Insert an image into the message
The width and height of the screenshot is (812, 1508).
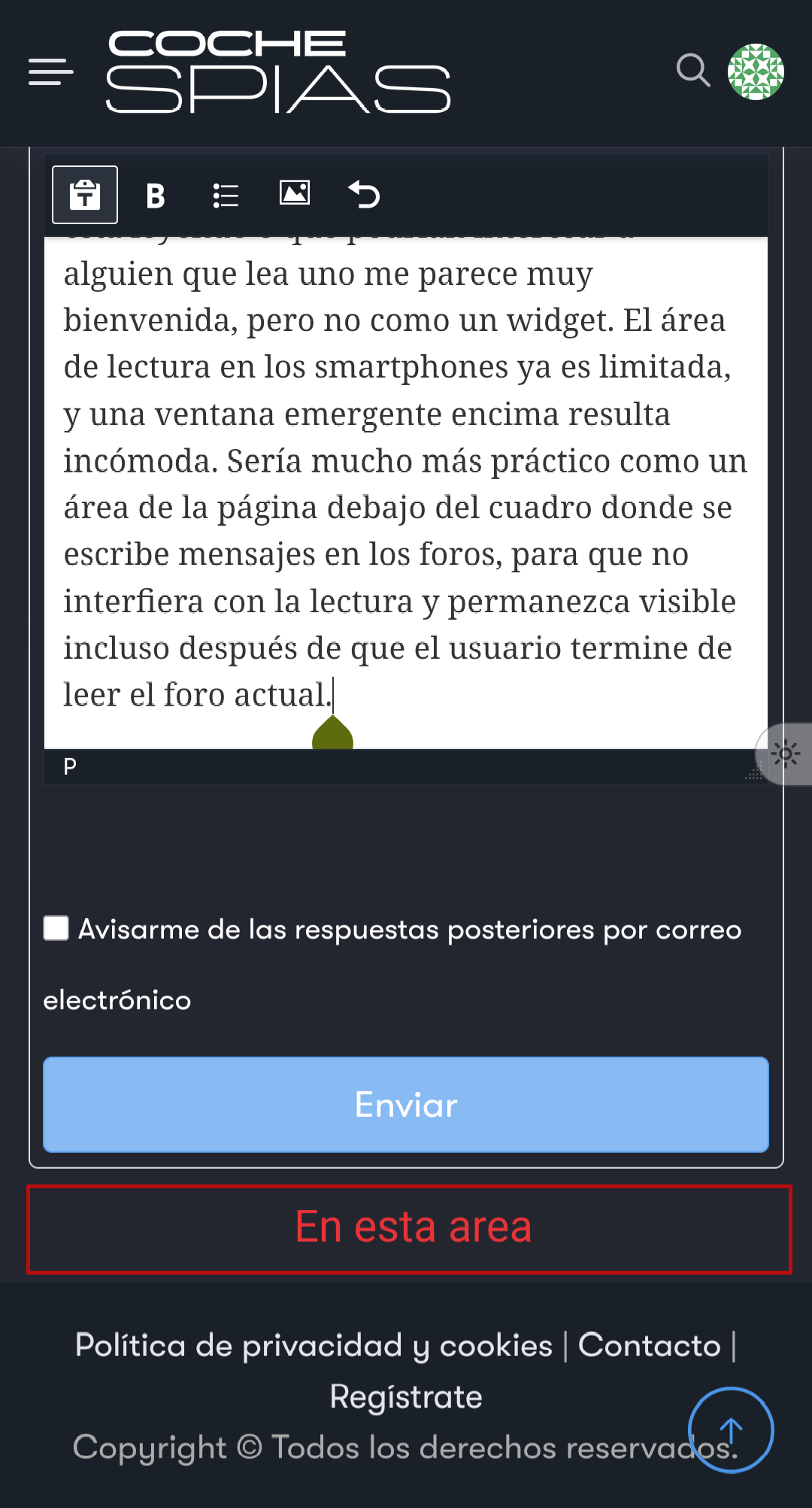coord(295,193)
